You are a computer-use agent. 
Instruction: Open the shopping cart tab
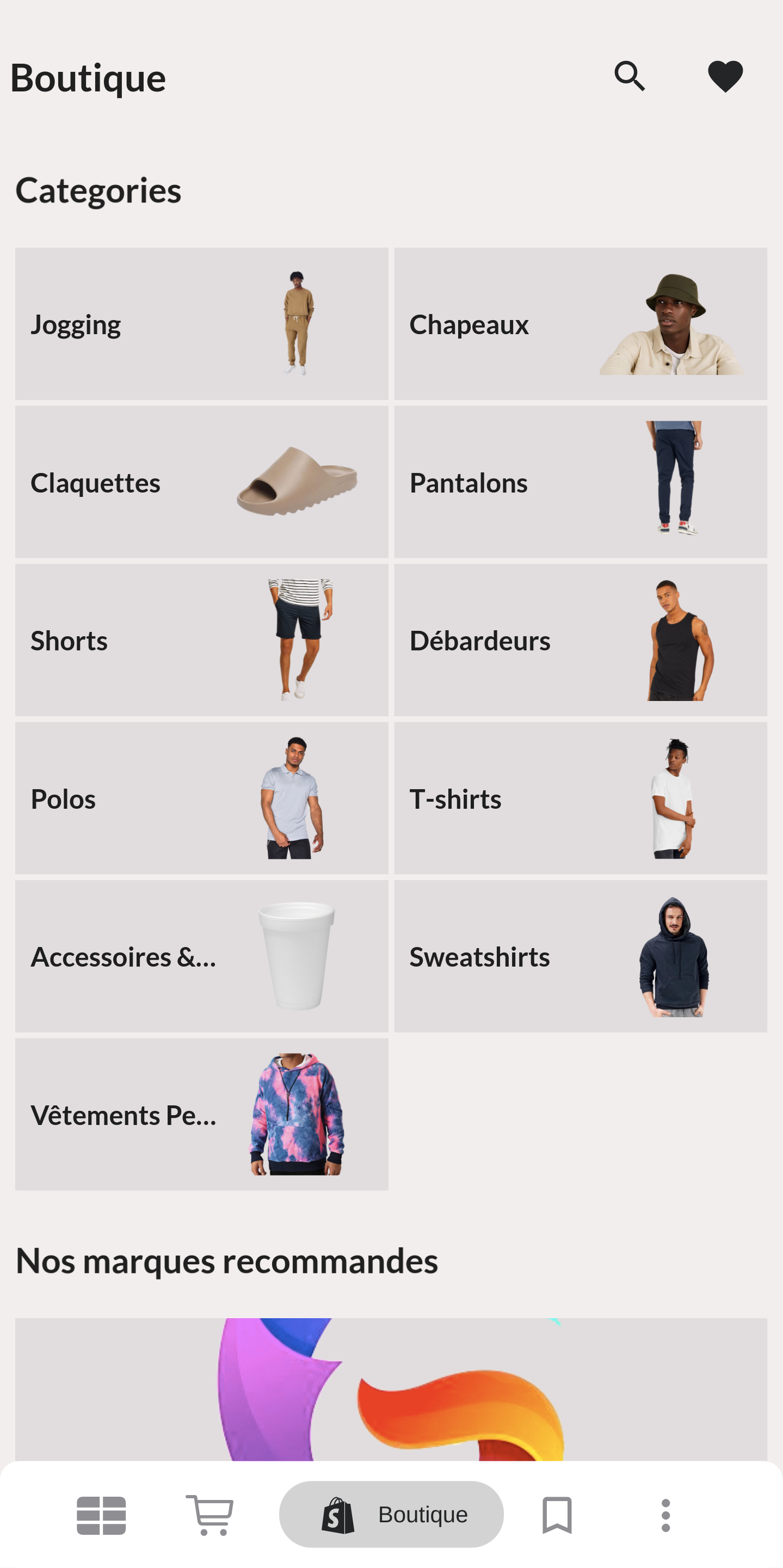pos(210,1515)
